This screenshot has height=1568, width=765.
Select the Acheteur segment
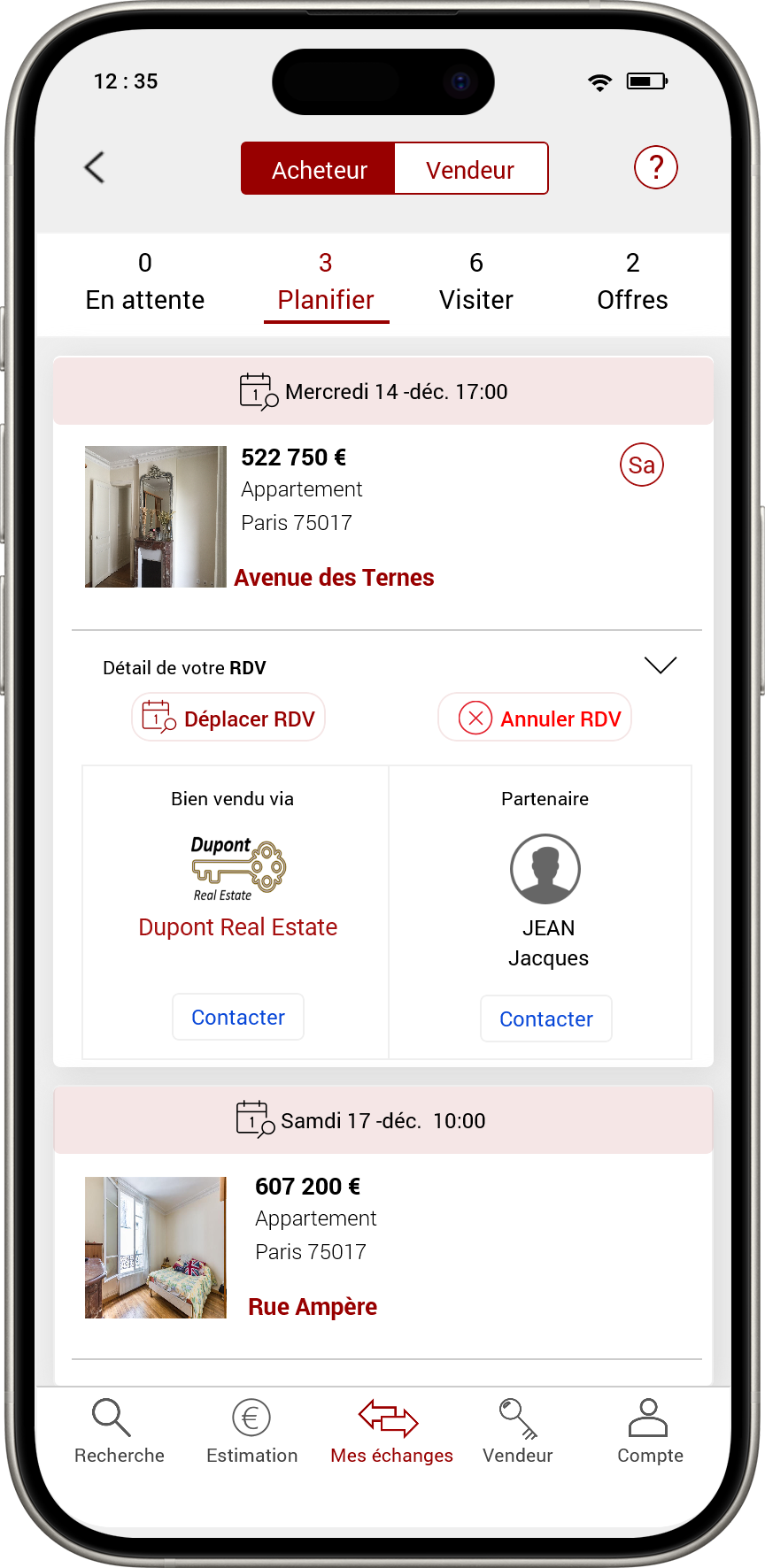tap(319, 169)
